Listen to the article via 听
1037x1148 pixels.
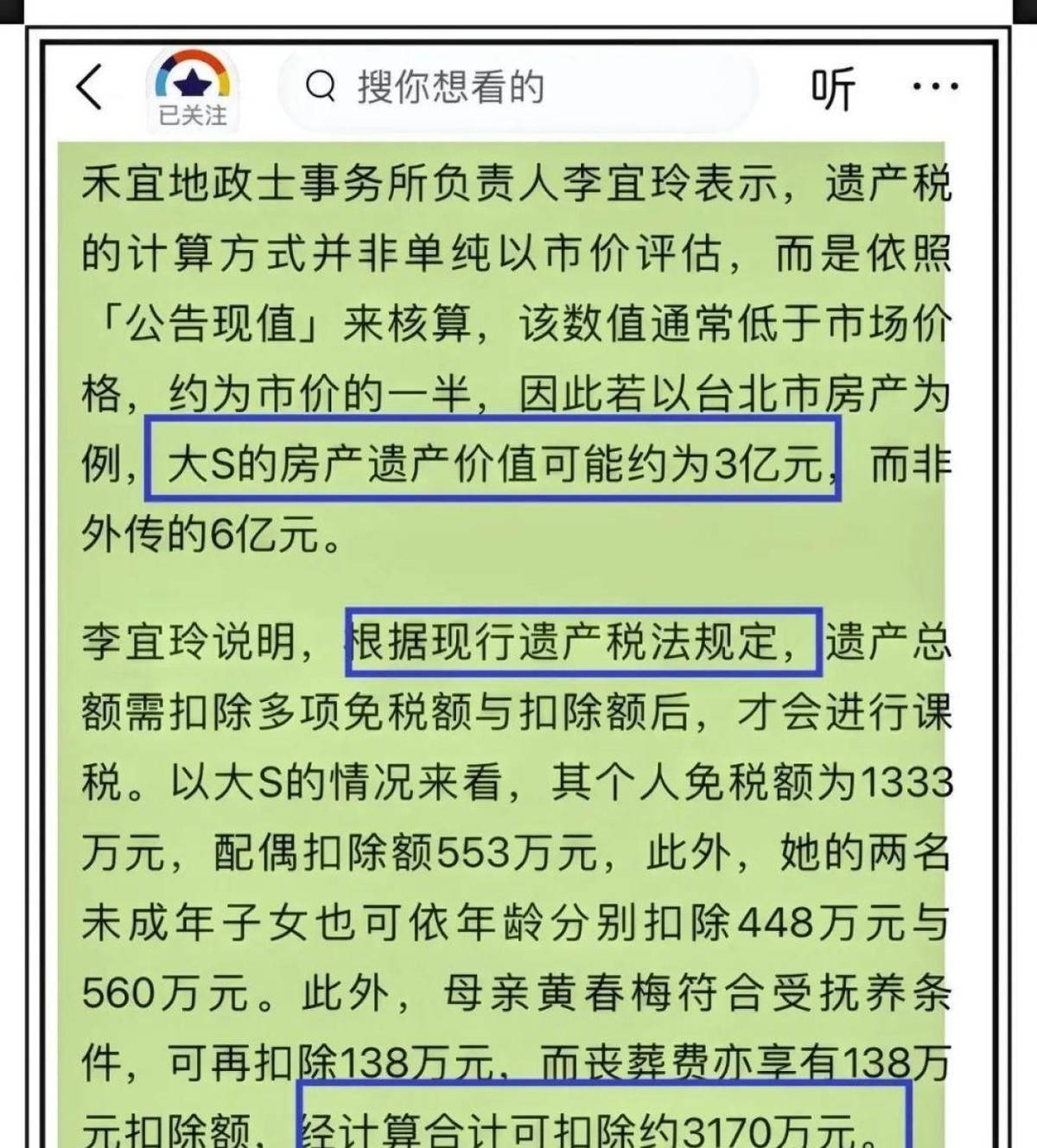pyautogui.click(x=832, y=87)
